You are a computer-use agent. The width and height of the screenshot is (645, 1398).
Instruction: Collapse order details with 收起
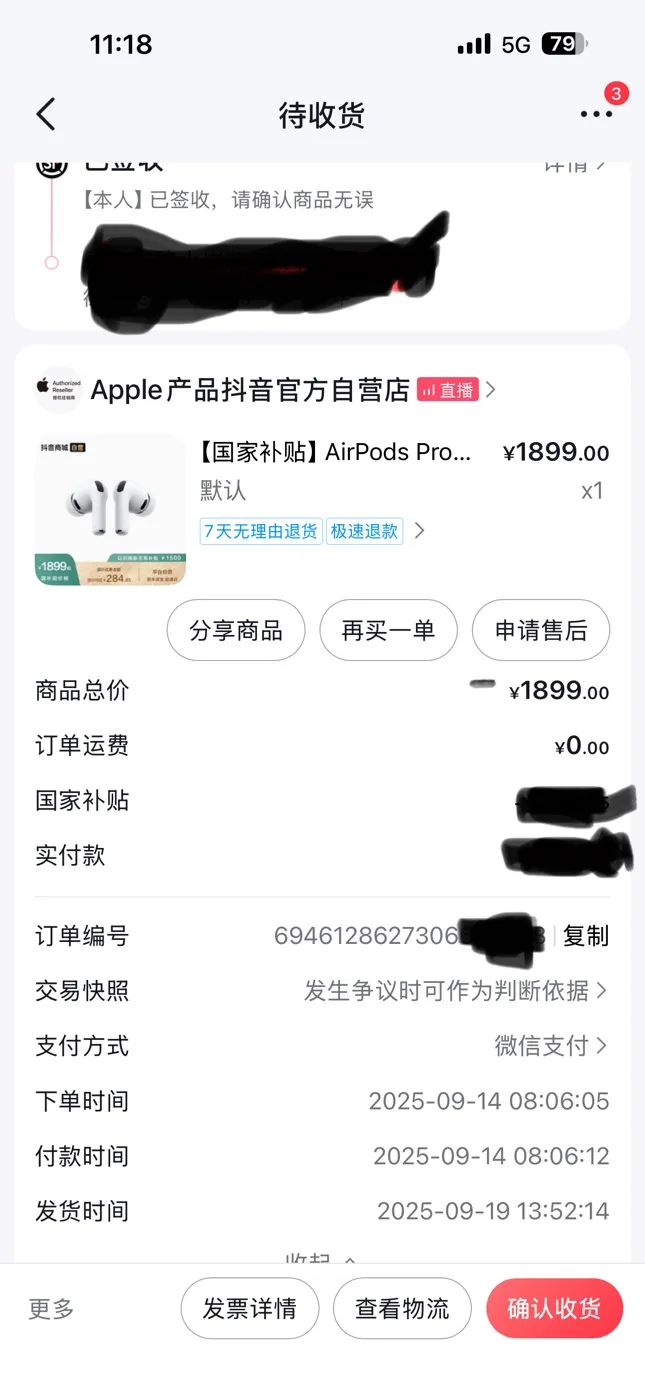coord(322,1257)
